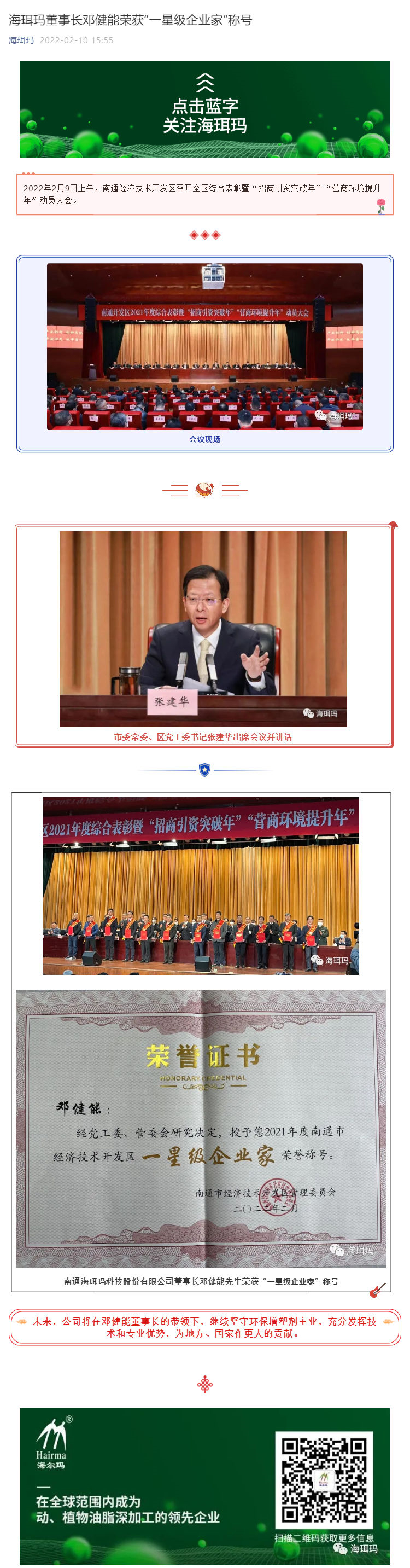The width and height of the screenshot is (410, 1568).
Task: Open the award ceremony stage photo
Action: tap(201, 886)
